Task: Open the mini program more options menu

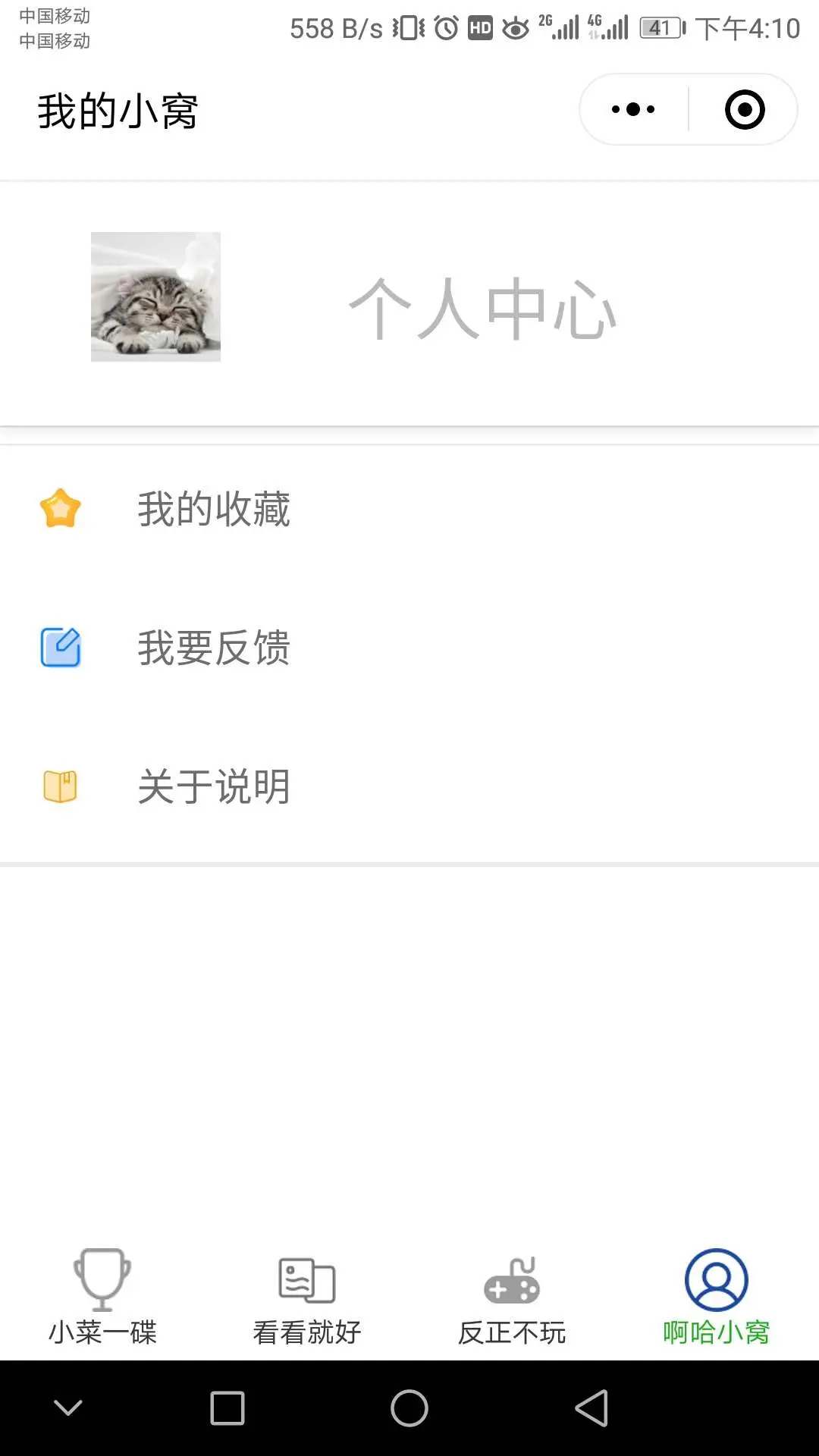Action: tap(633, 110)
